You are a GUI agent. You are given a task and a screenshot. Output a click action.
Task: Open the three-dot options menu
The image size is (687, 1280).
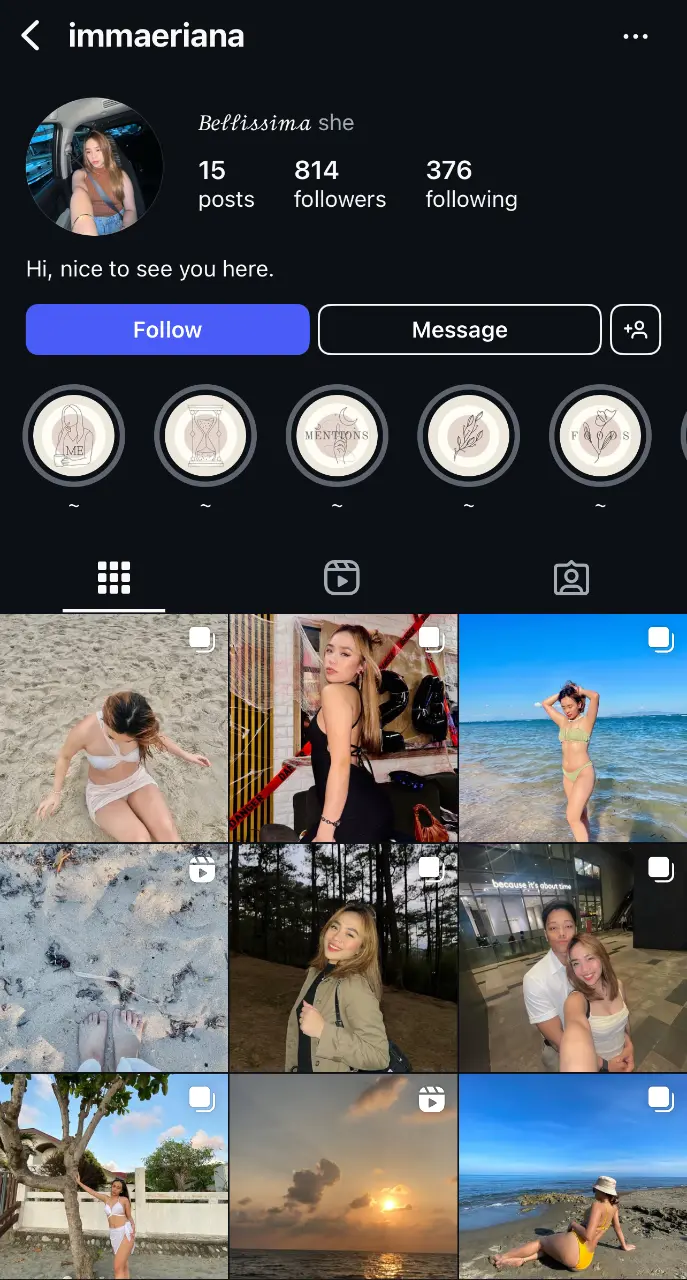(635, 37)
